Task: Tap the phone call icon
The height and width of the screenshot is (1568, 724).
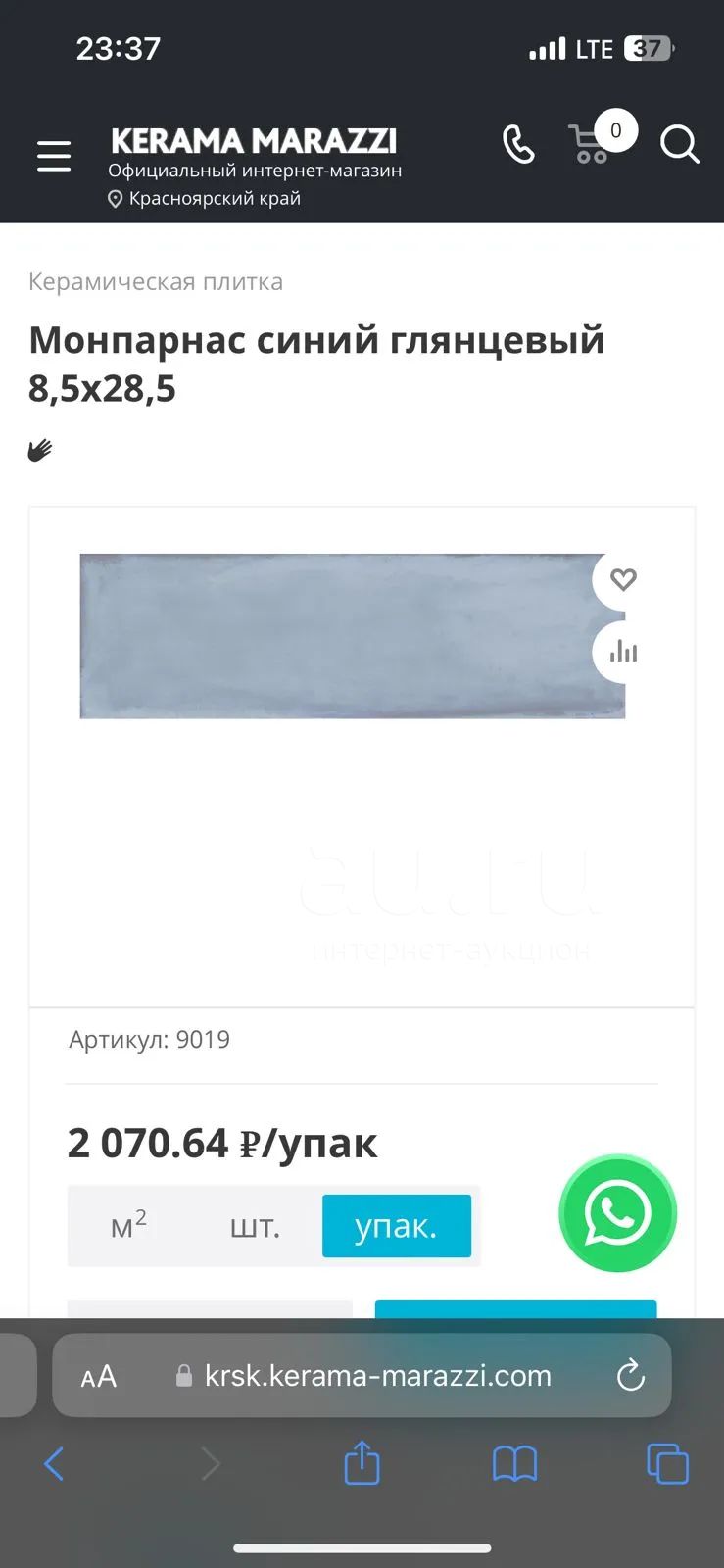Action: [x=518, y=144]
